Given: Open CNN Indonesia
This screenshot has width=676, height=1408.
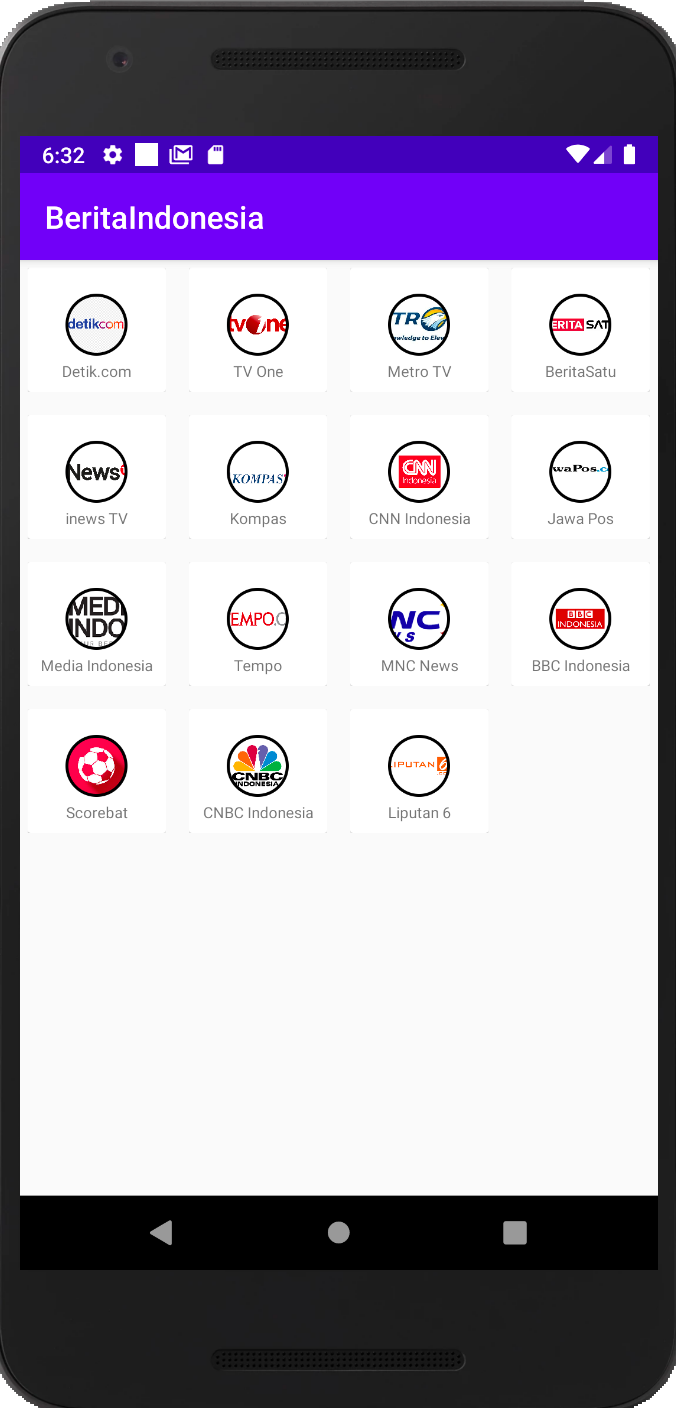Looking at the screenshot, I should (x=419, y=477).
